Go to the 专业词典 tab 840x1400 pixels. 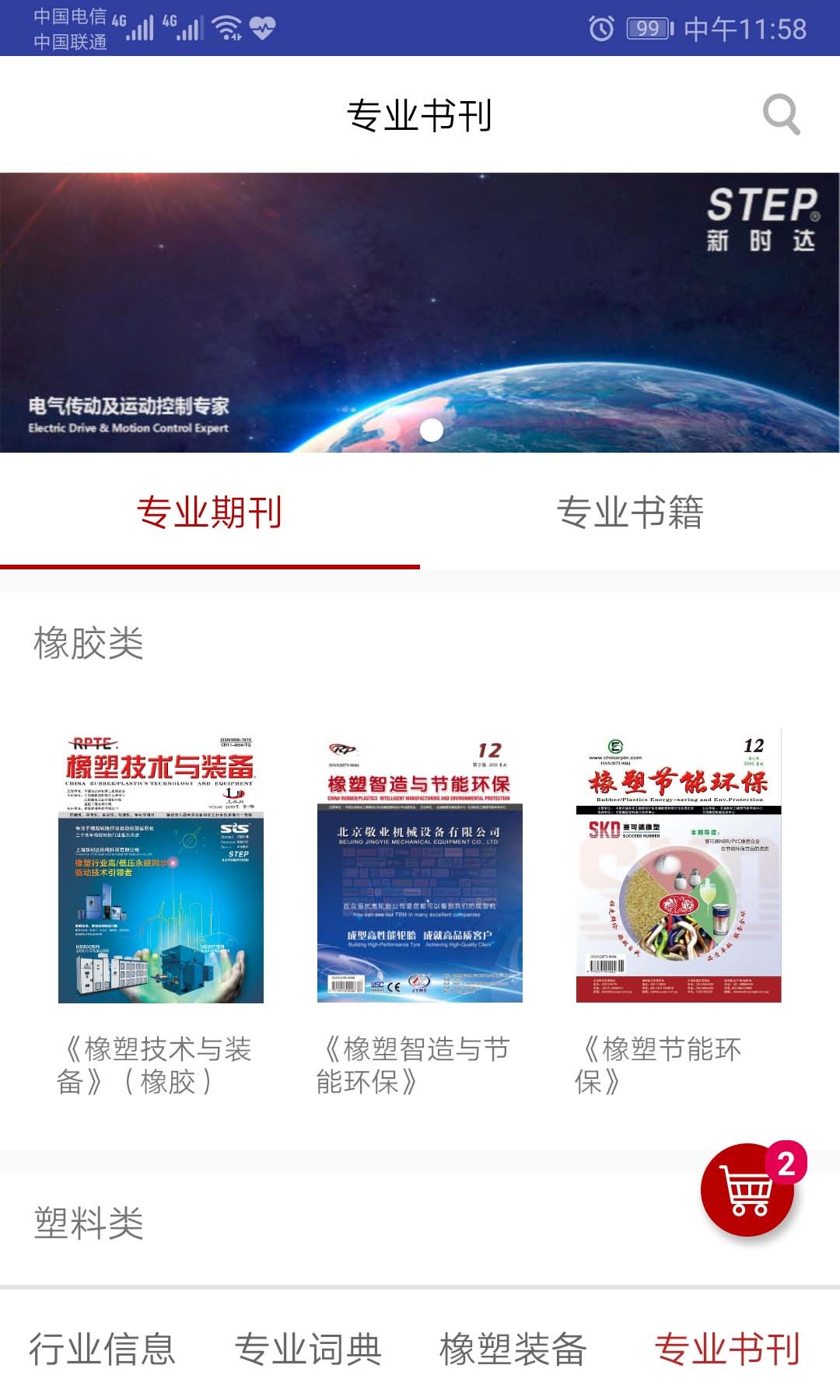click(x=308, y=1349)
